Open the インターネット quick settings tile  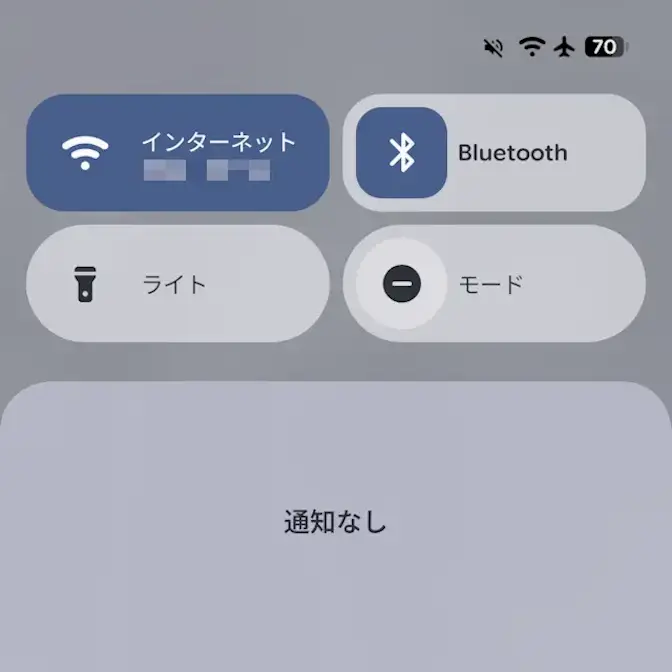pyautogui.click(x=178, y=153)
